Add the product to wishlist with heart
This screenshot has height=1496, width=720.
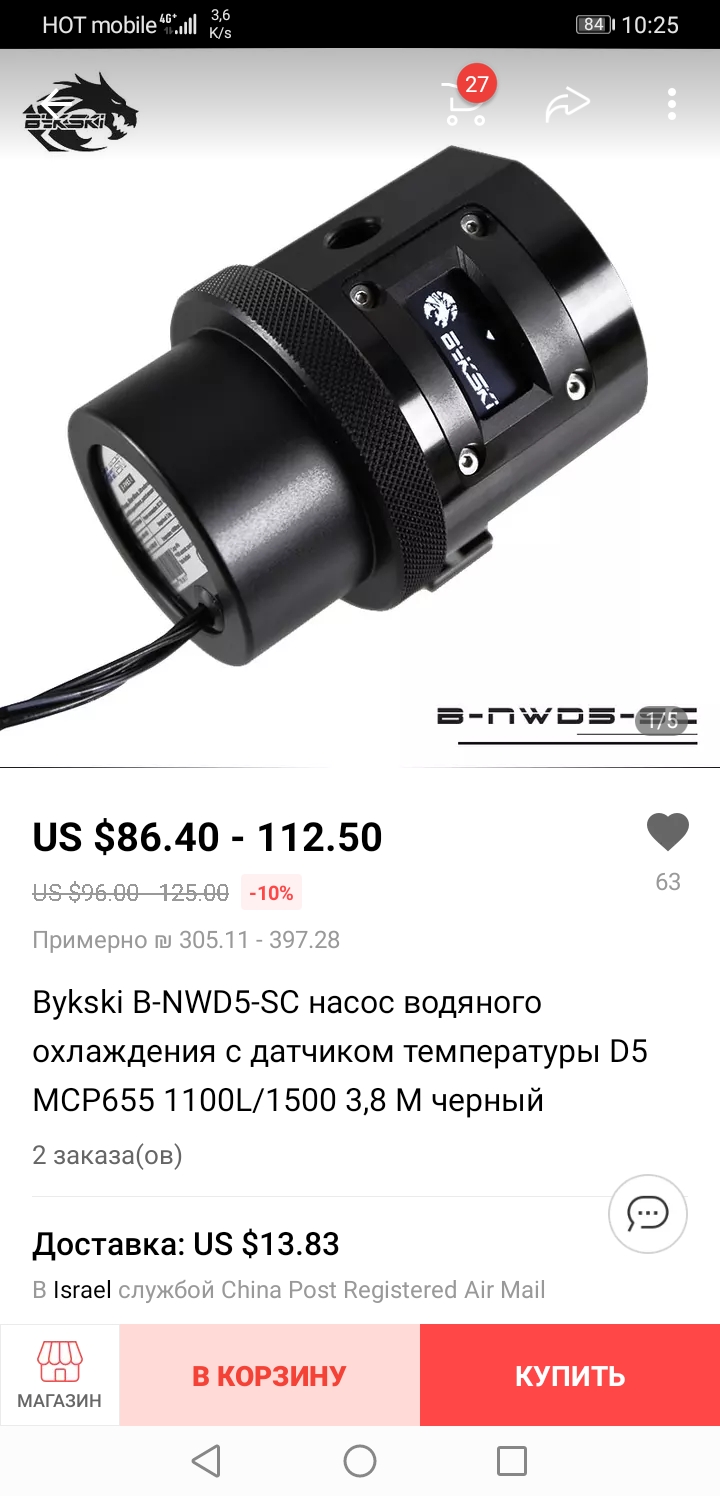tap(667, 832)
